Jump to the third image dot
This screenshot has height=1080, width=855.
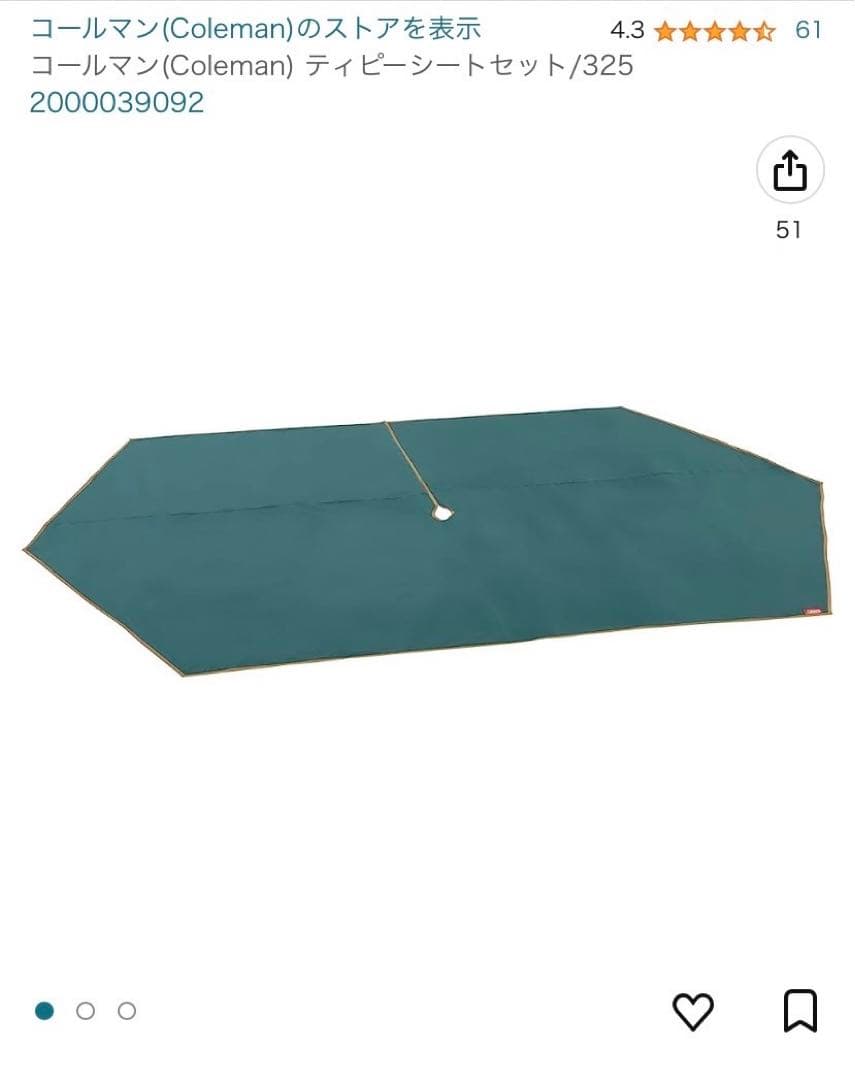[x=127, y=1011]
